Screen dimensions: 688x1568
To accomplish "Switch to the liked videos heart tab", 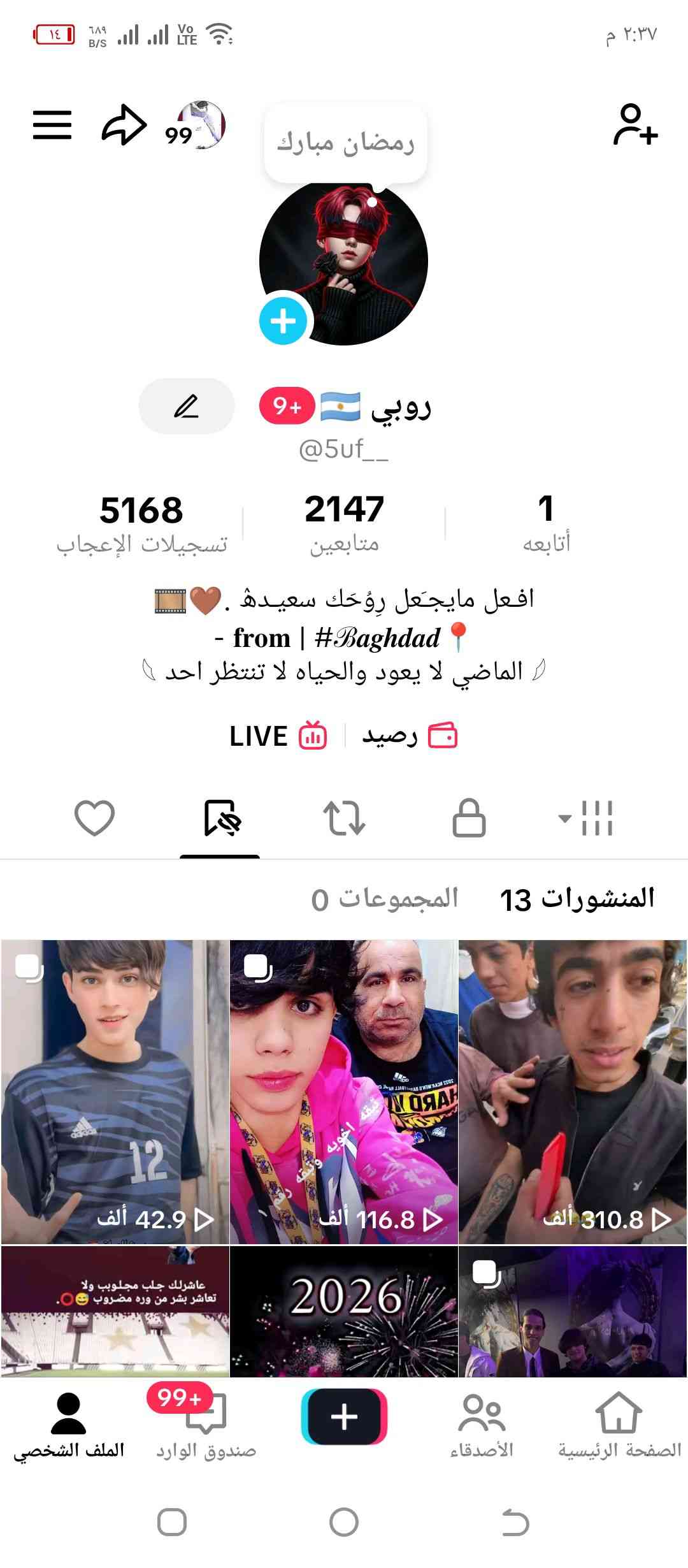I will (94, 817).
